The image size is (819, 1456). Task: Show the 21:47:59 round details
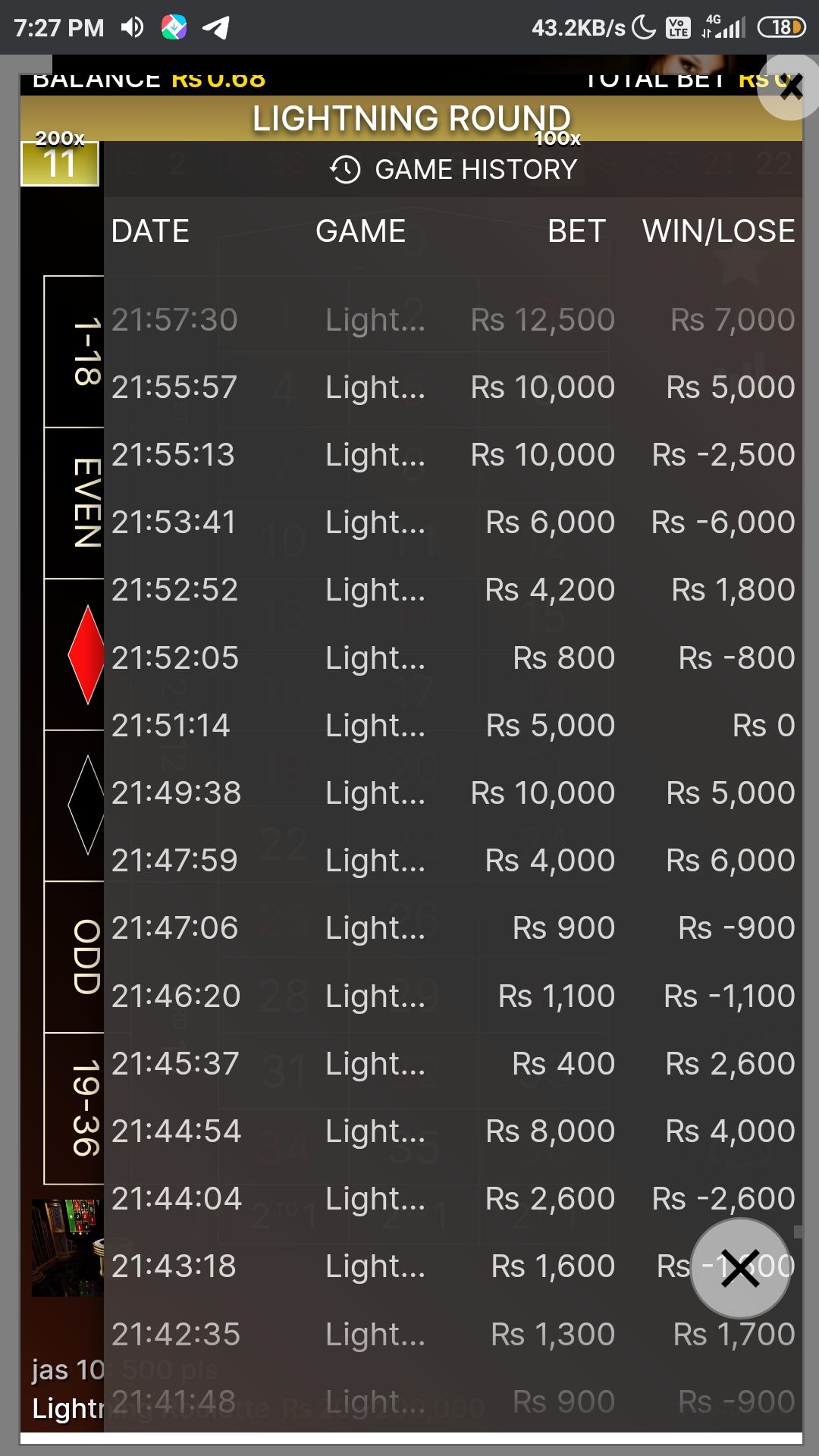(453, 861)
